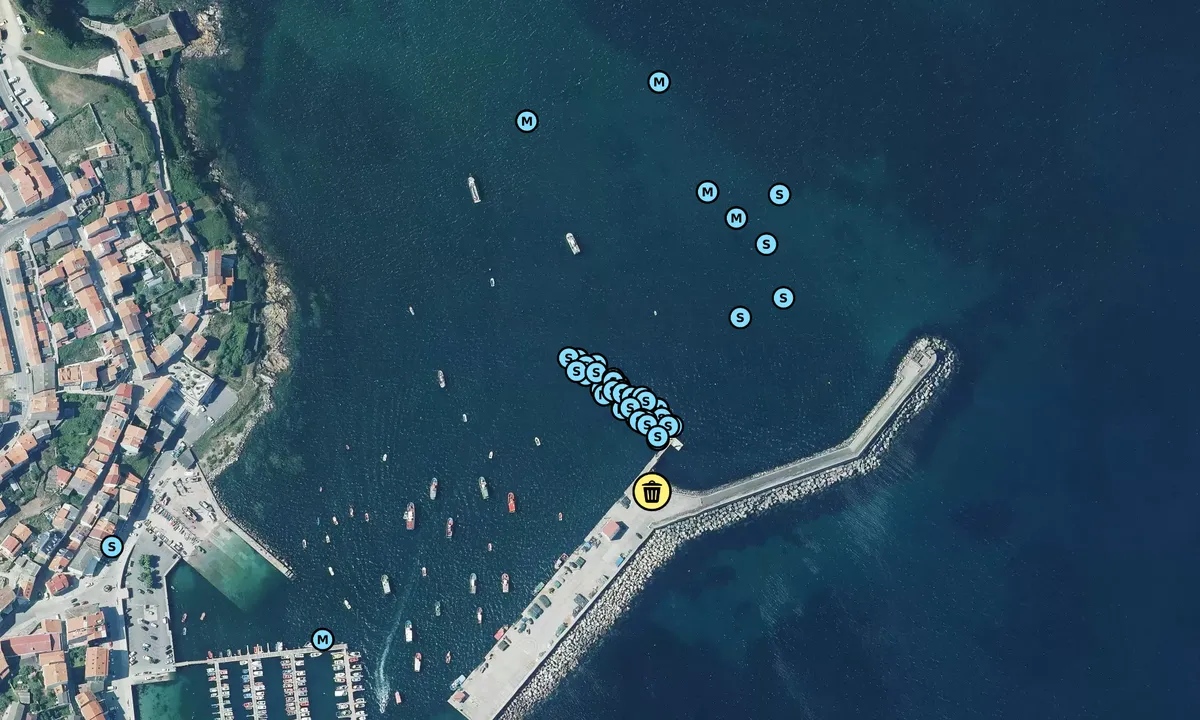This screenshot has height=720, width=1200.
Task: Open the M marker beside the marina pontoons
Action: pos(322,639)
